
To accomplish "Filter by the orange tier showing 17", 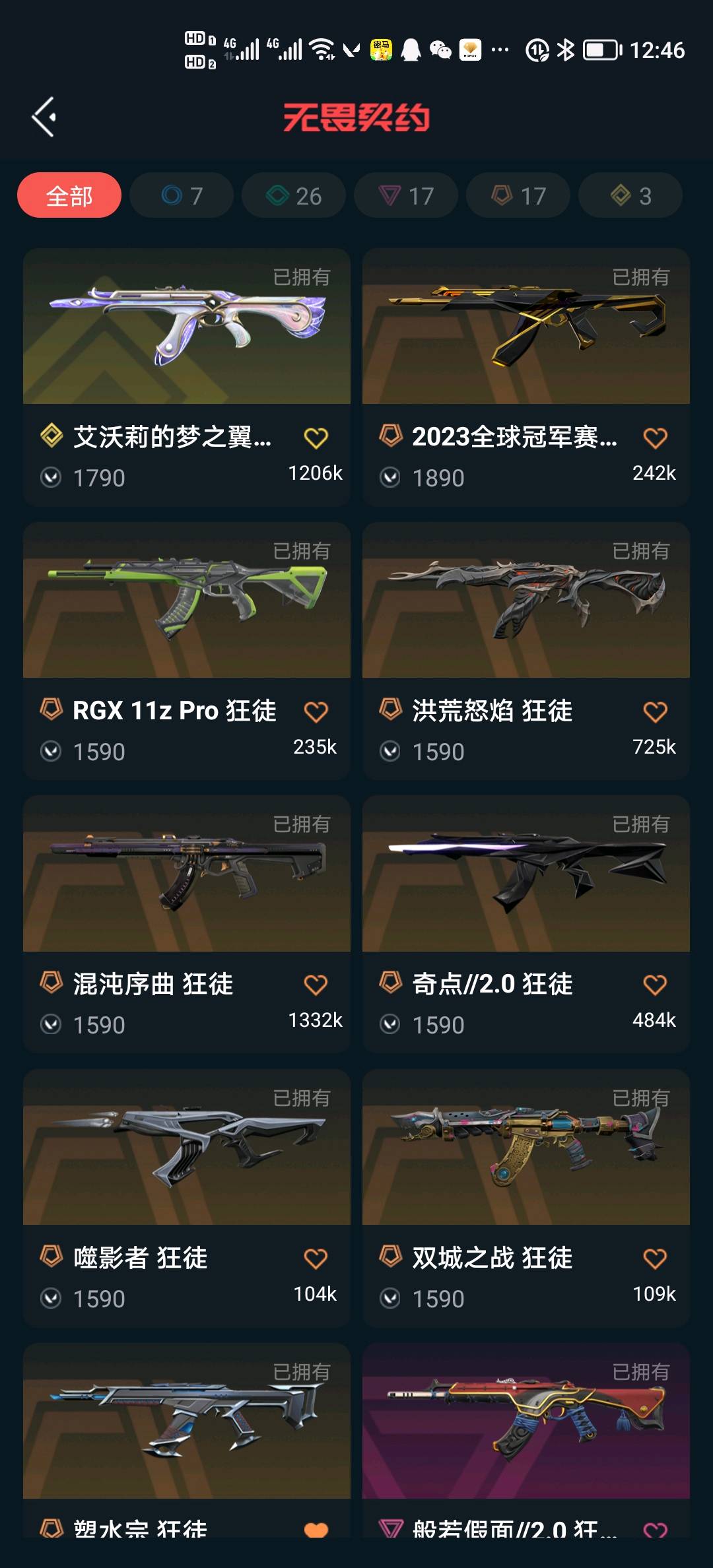I will 518,195.
